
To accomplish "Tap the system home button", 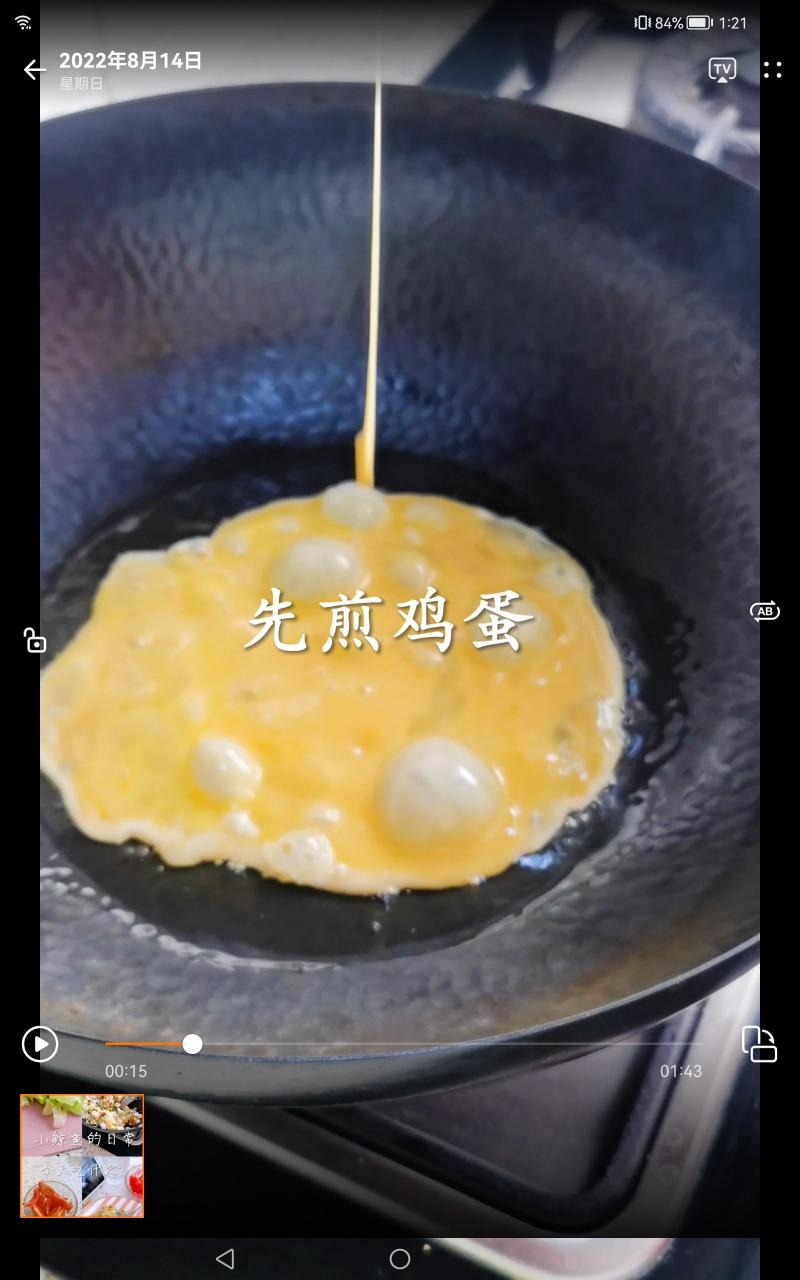I will 400,1258.
